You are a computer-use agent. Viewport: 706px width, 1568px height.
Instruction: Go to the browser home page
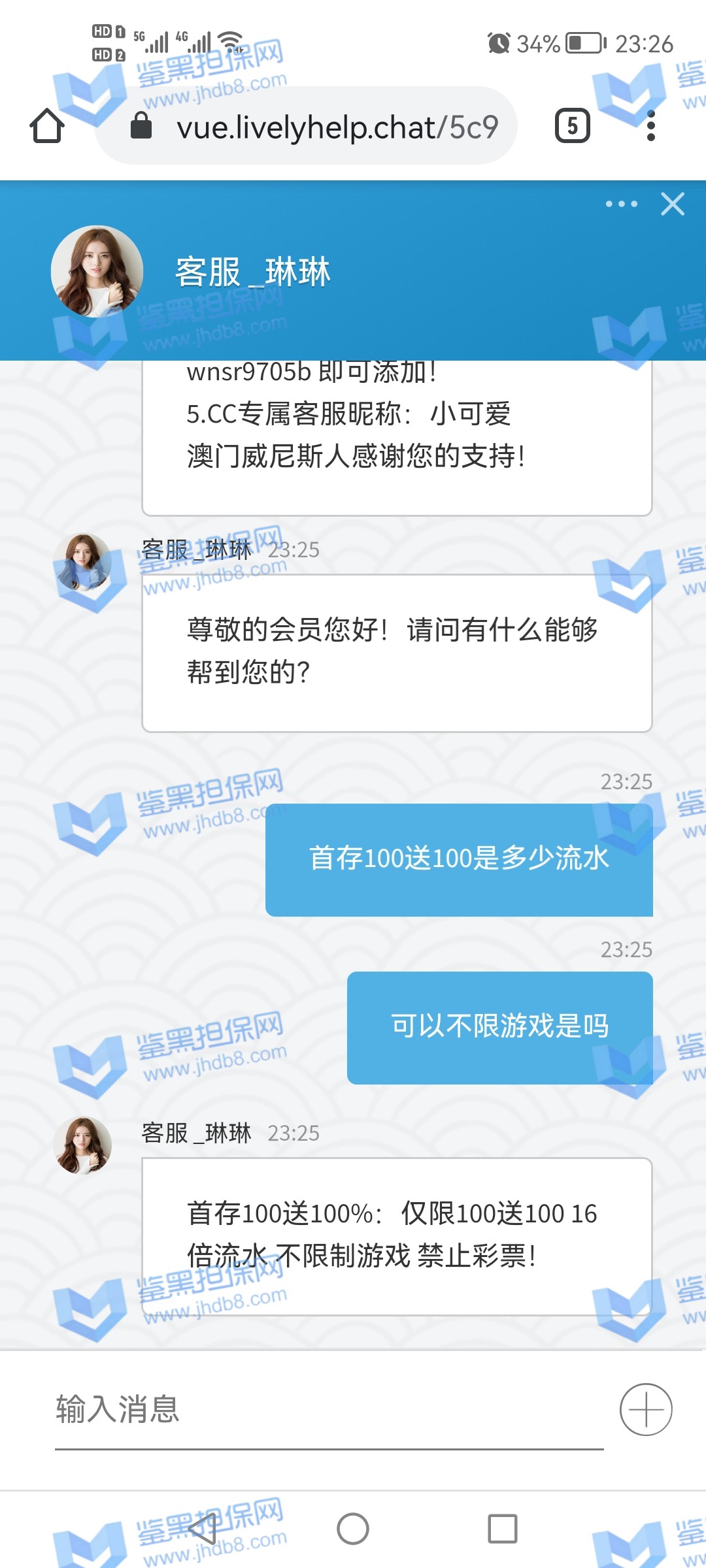[x=47, y=125]
